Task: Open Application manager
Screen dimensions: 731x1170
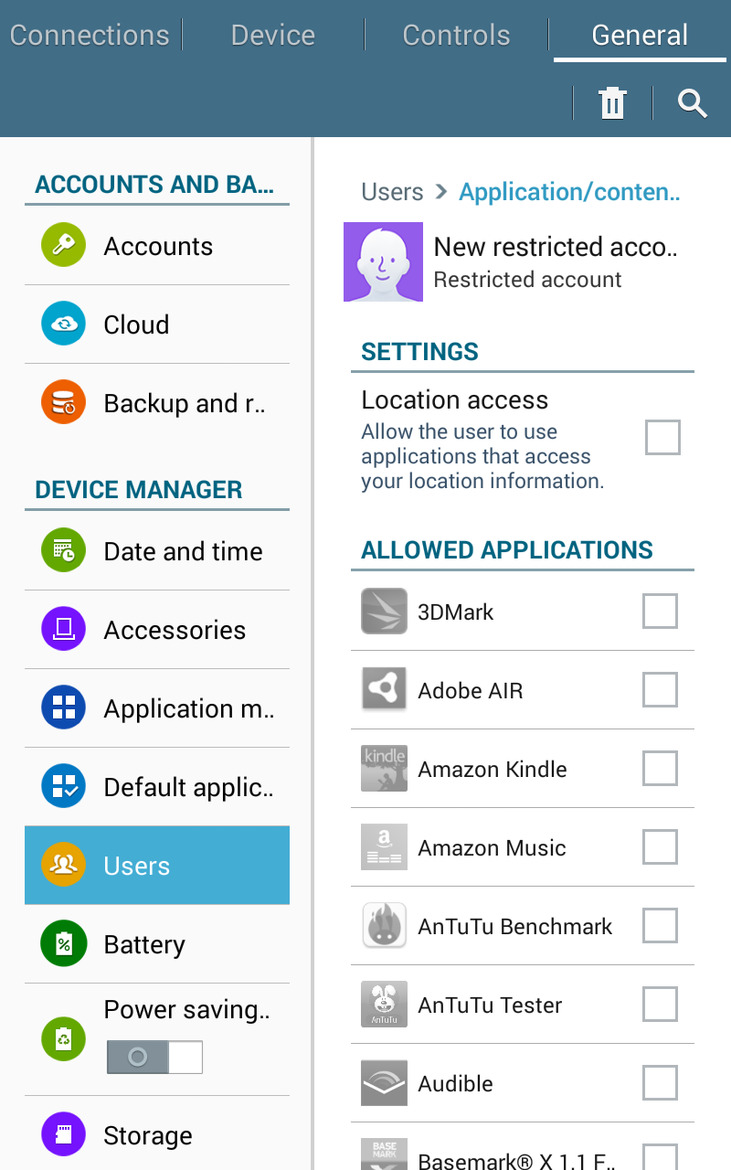Action: pos(157,709)
